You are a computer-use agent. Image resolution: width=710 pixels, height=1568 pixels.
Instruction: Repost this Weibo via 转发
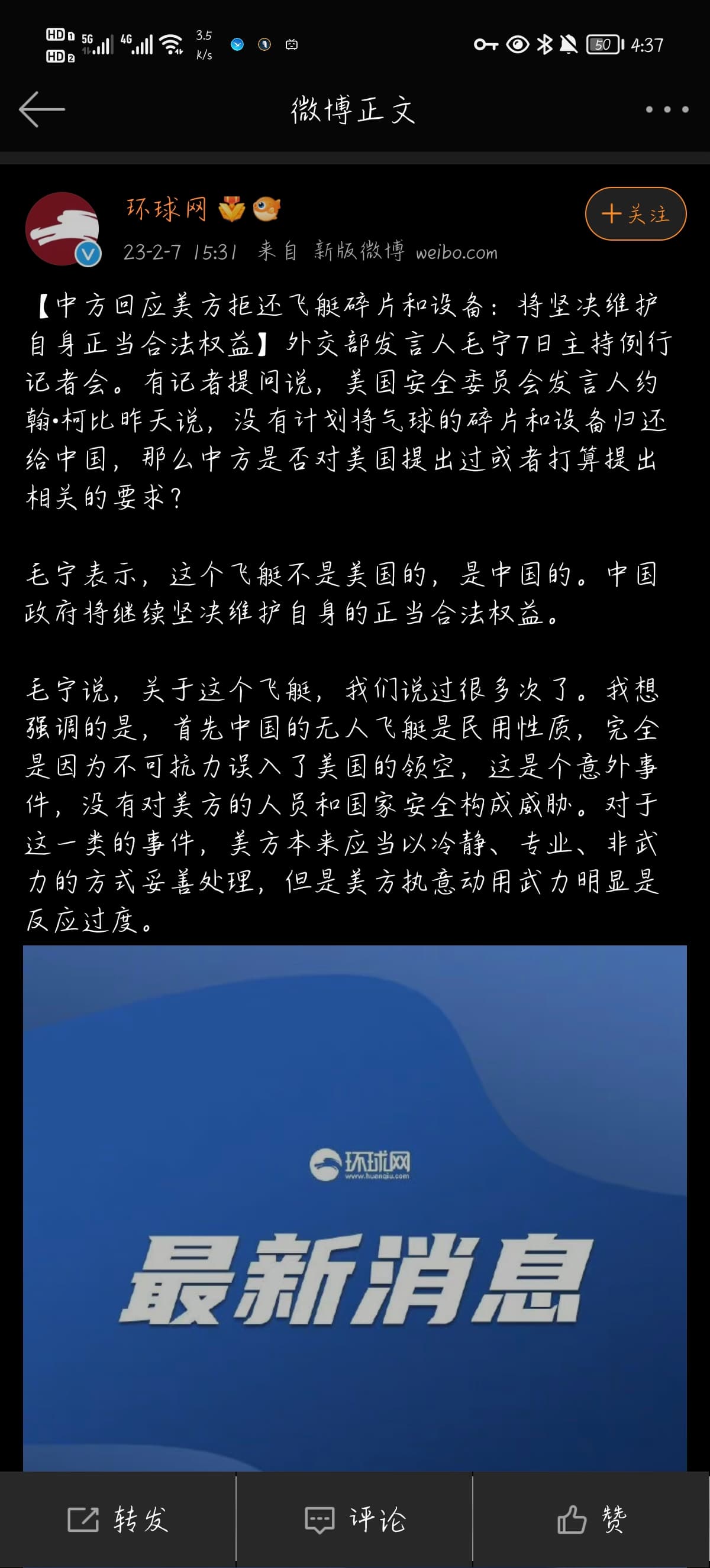point(118,1520)
